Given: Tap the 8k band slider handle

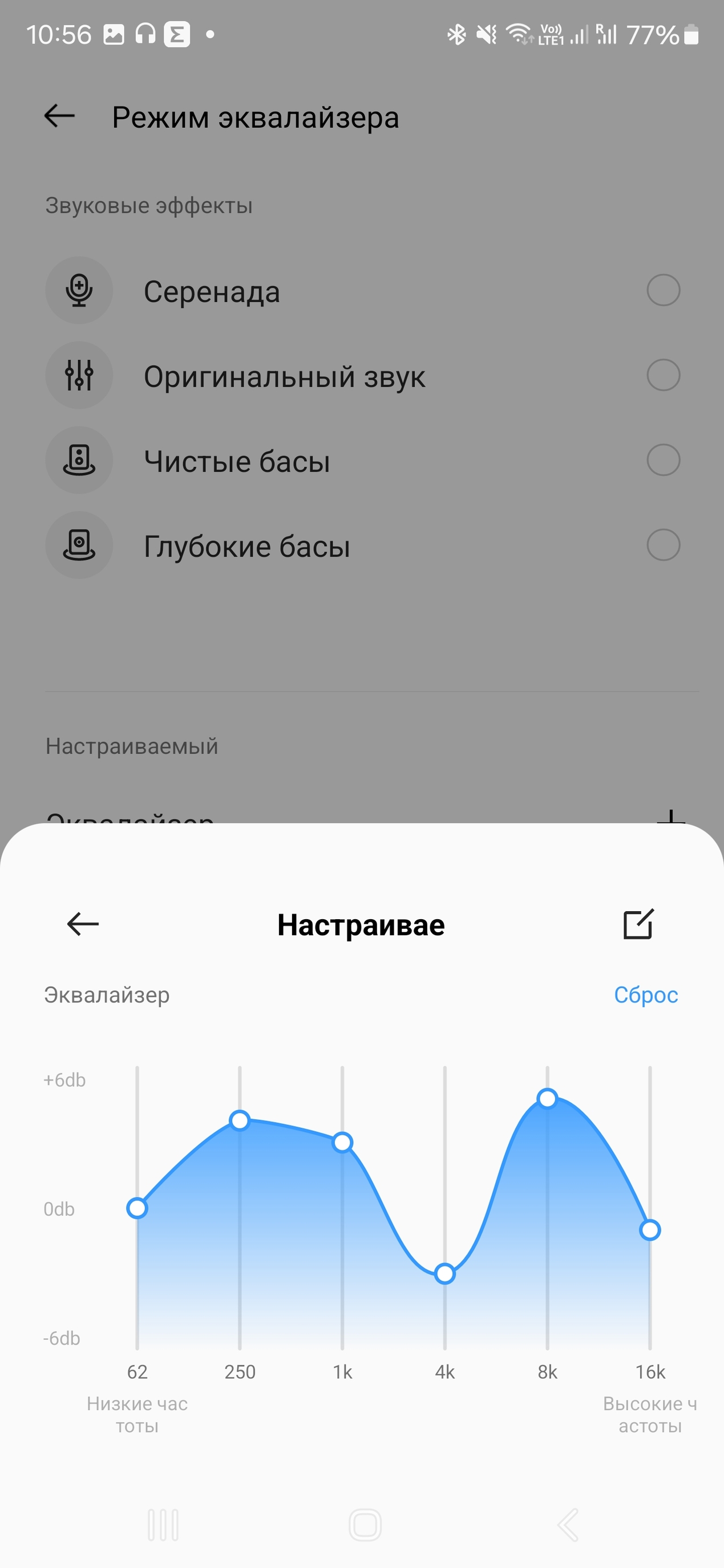Looking at the screenshot, I should click(547, 1098).
